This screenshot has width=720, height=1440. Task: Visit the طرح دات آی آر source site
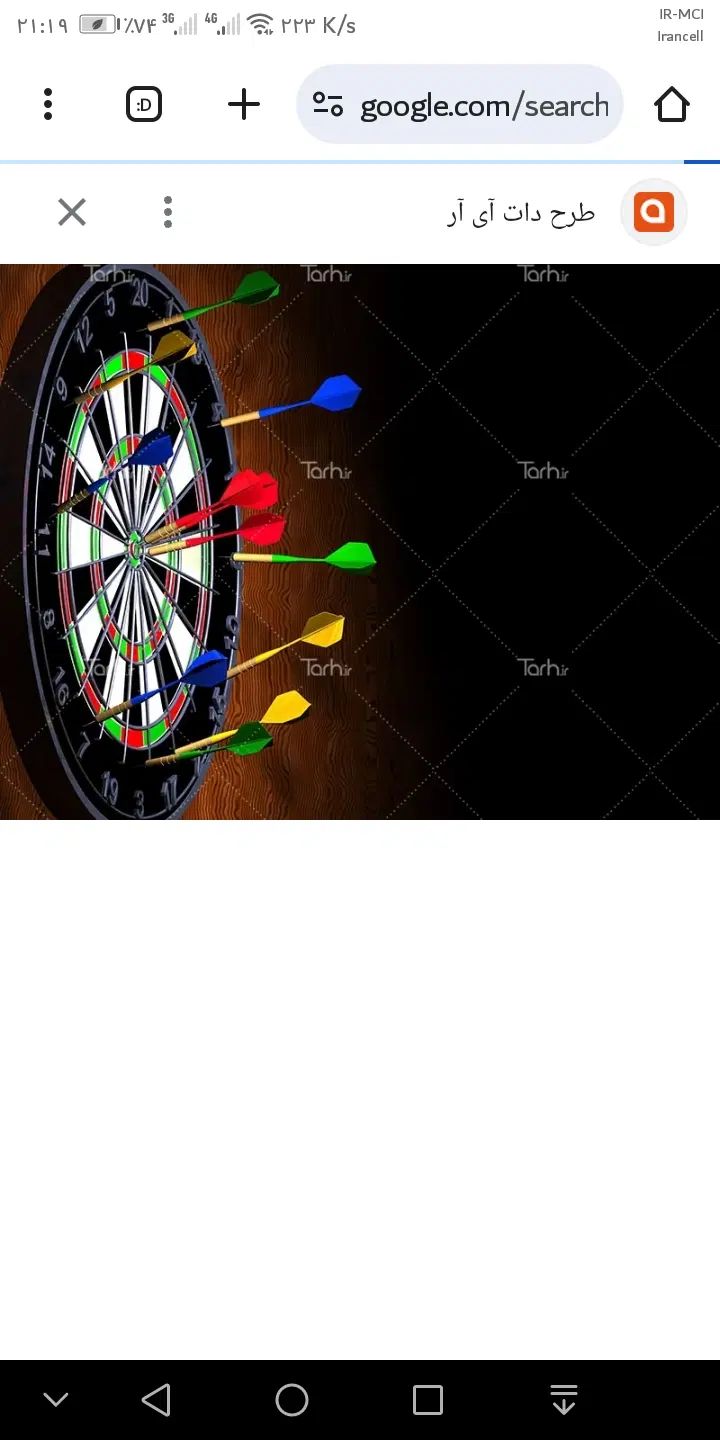[x=520, y=213]
